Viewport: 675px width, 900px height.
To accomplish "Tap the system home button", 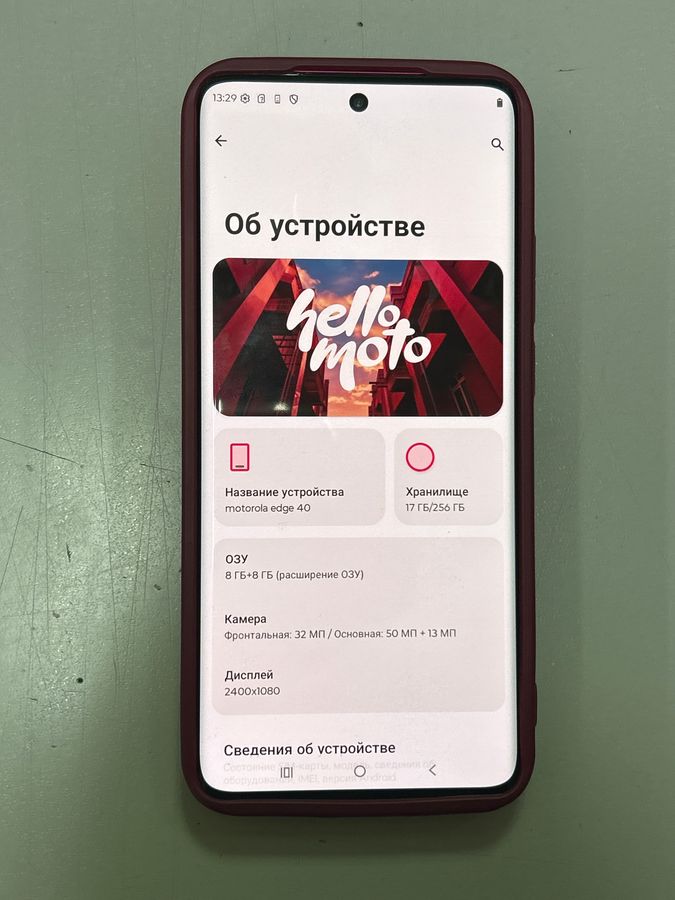I will (x=360, y=771).
